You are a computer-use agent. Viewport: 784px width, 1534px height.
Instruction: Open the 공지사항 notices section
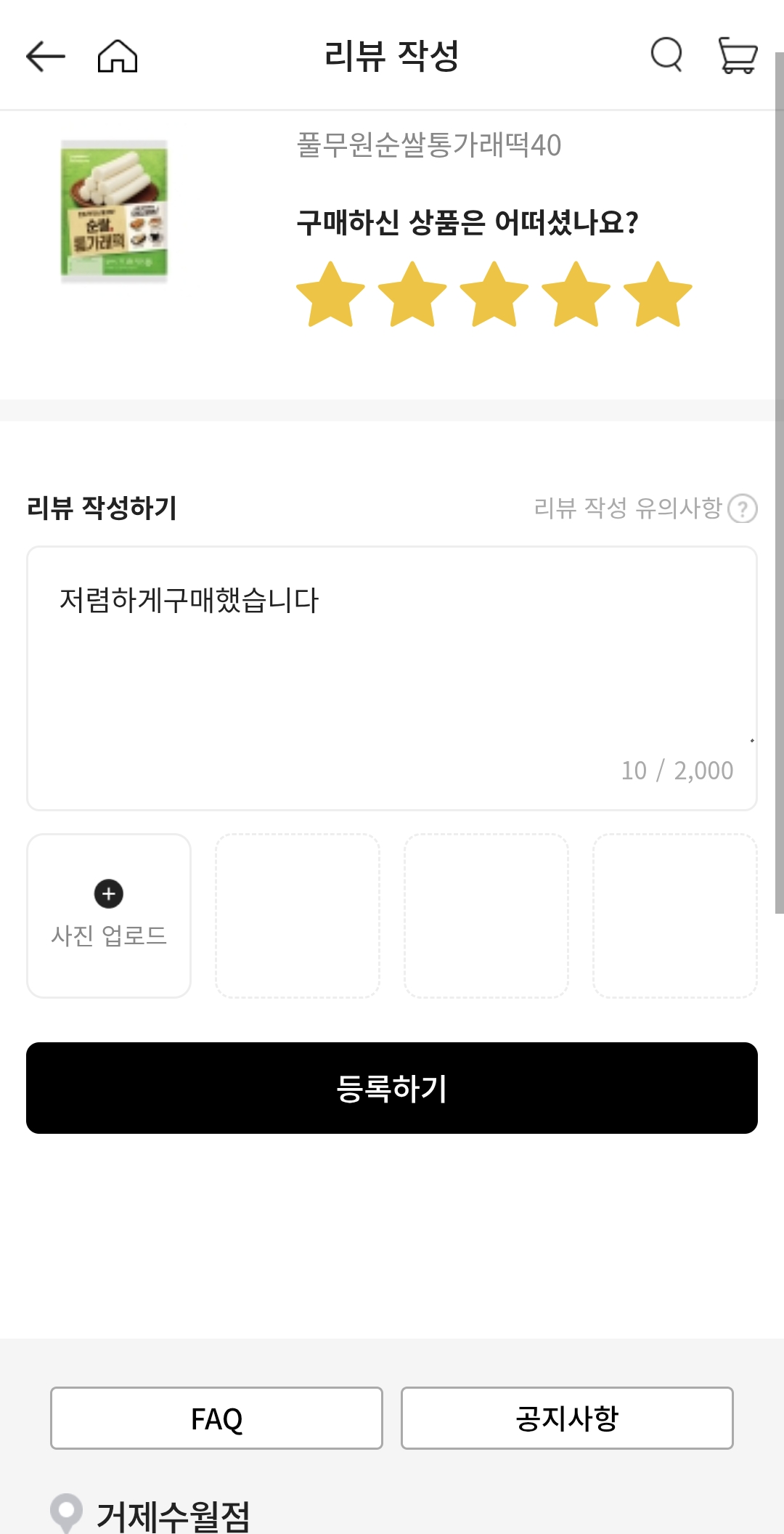tap(567, 1417)
